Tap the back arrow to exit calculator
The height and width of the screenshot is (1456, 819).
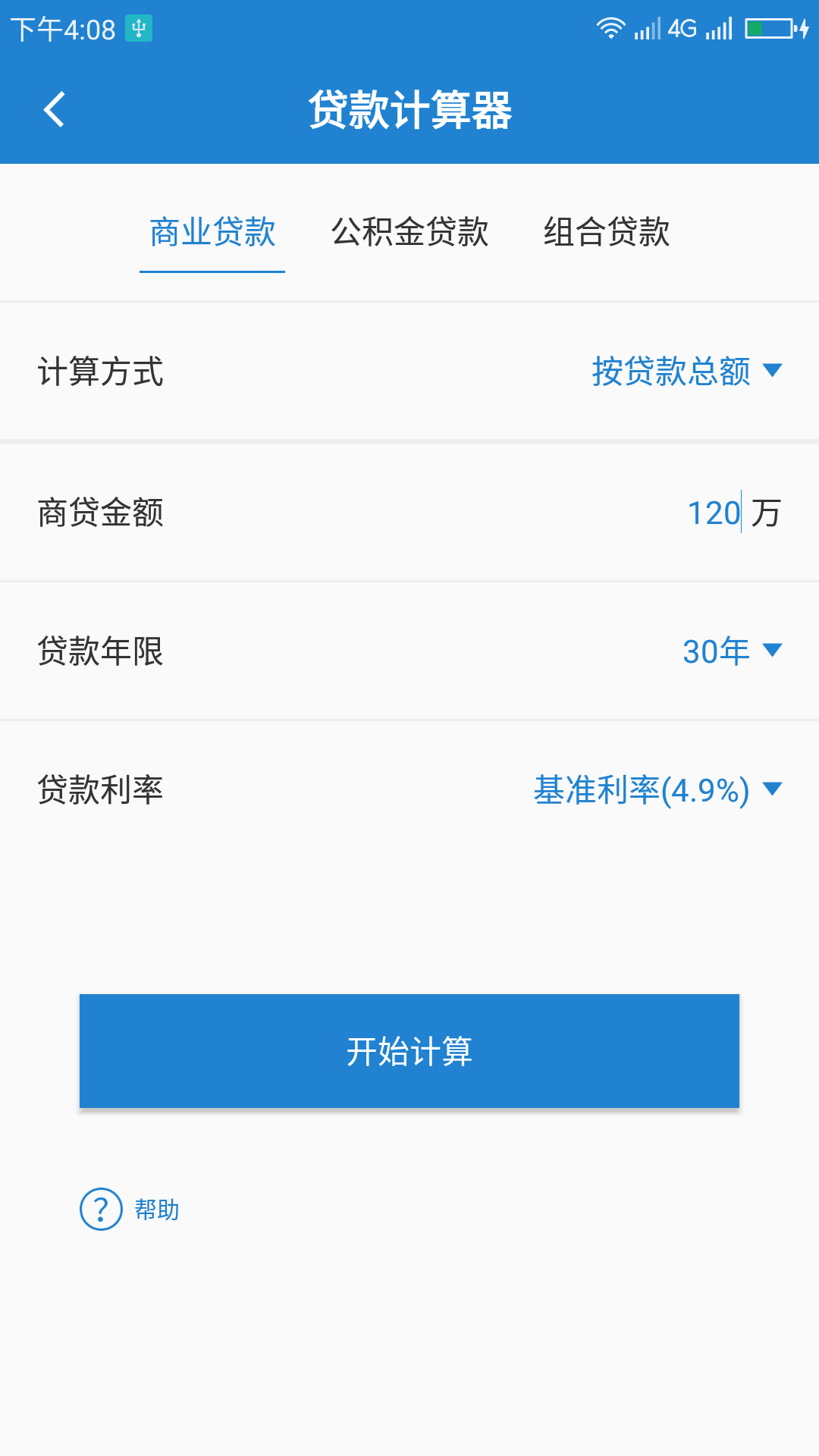[55, 108]
